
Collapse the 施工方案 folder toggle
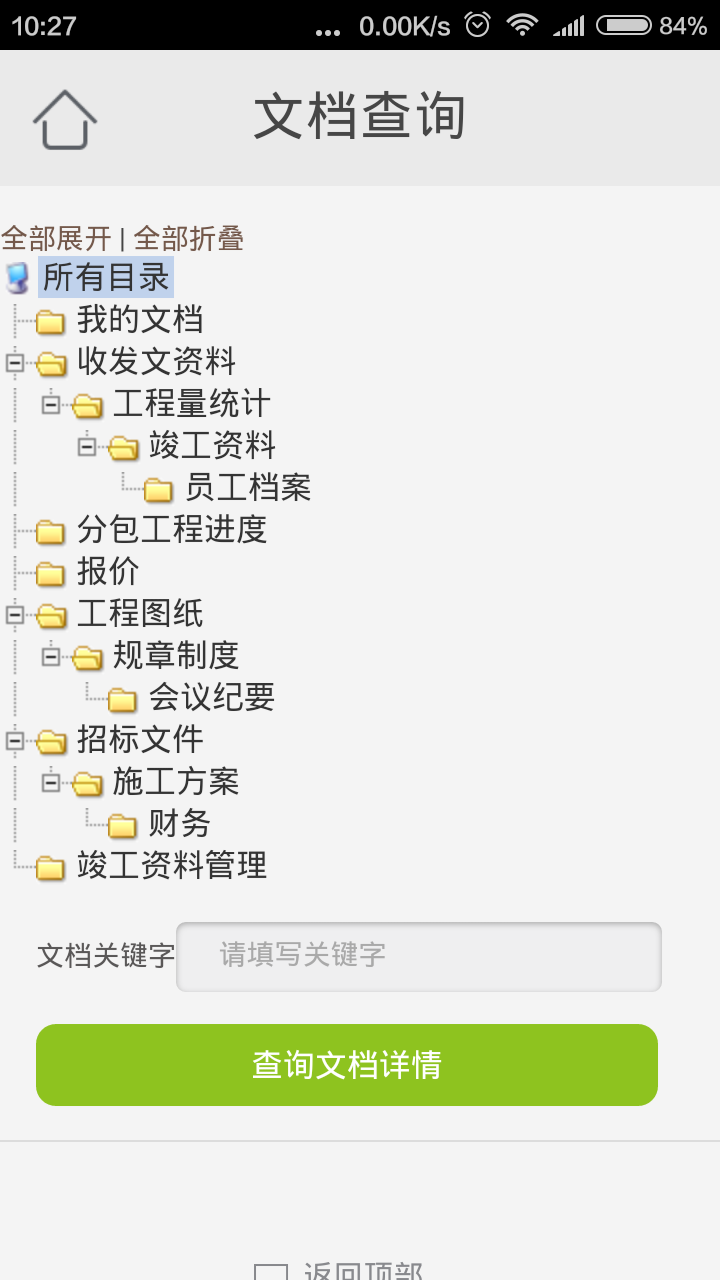pos(51,782)
